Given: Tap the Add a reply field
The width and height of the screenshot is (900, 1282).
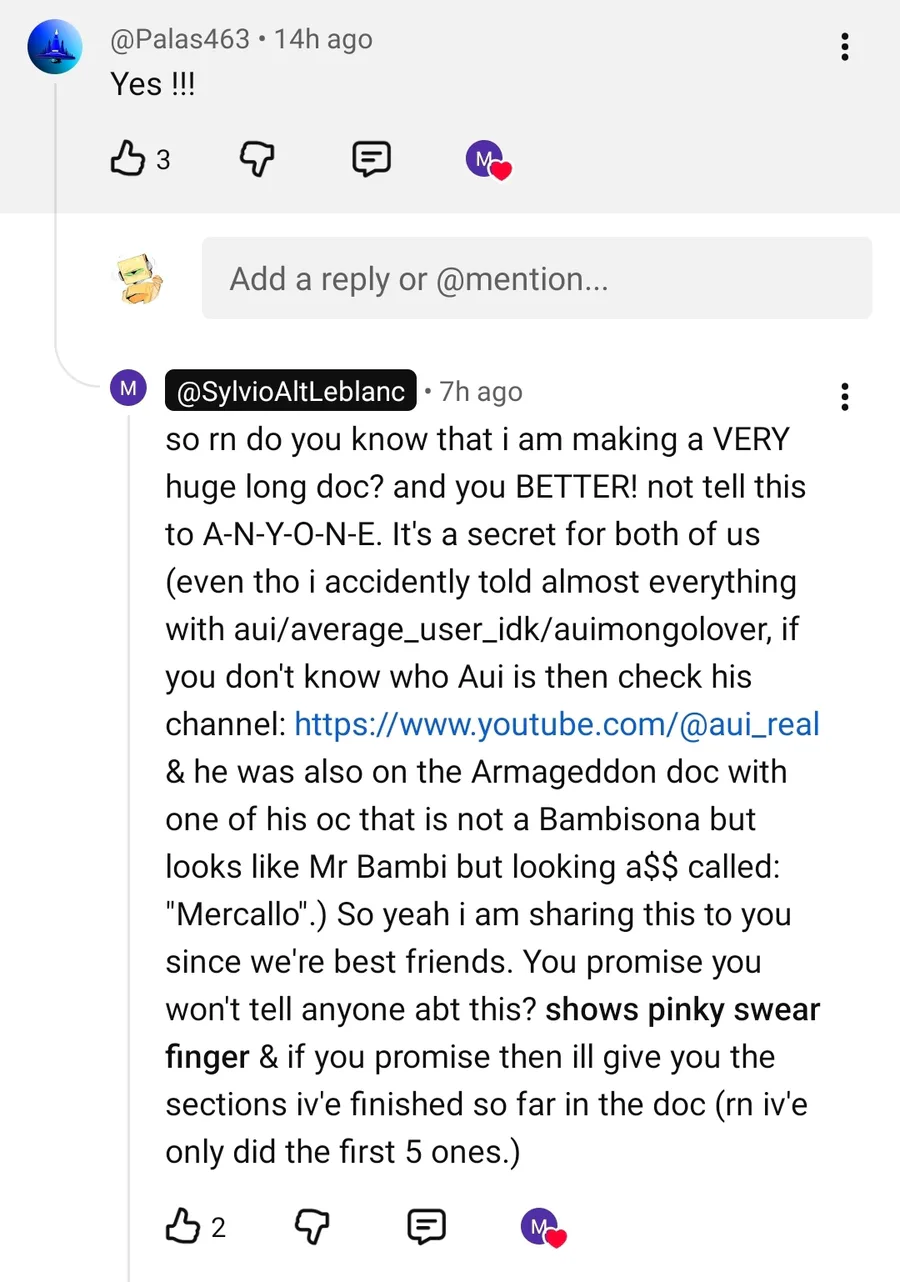Looking at the screenshot, I should 536,279.
